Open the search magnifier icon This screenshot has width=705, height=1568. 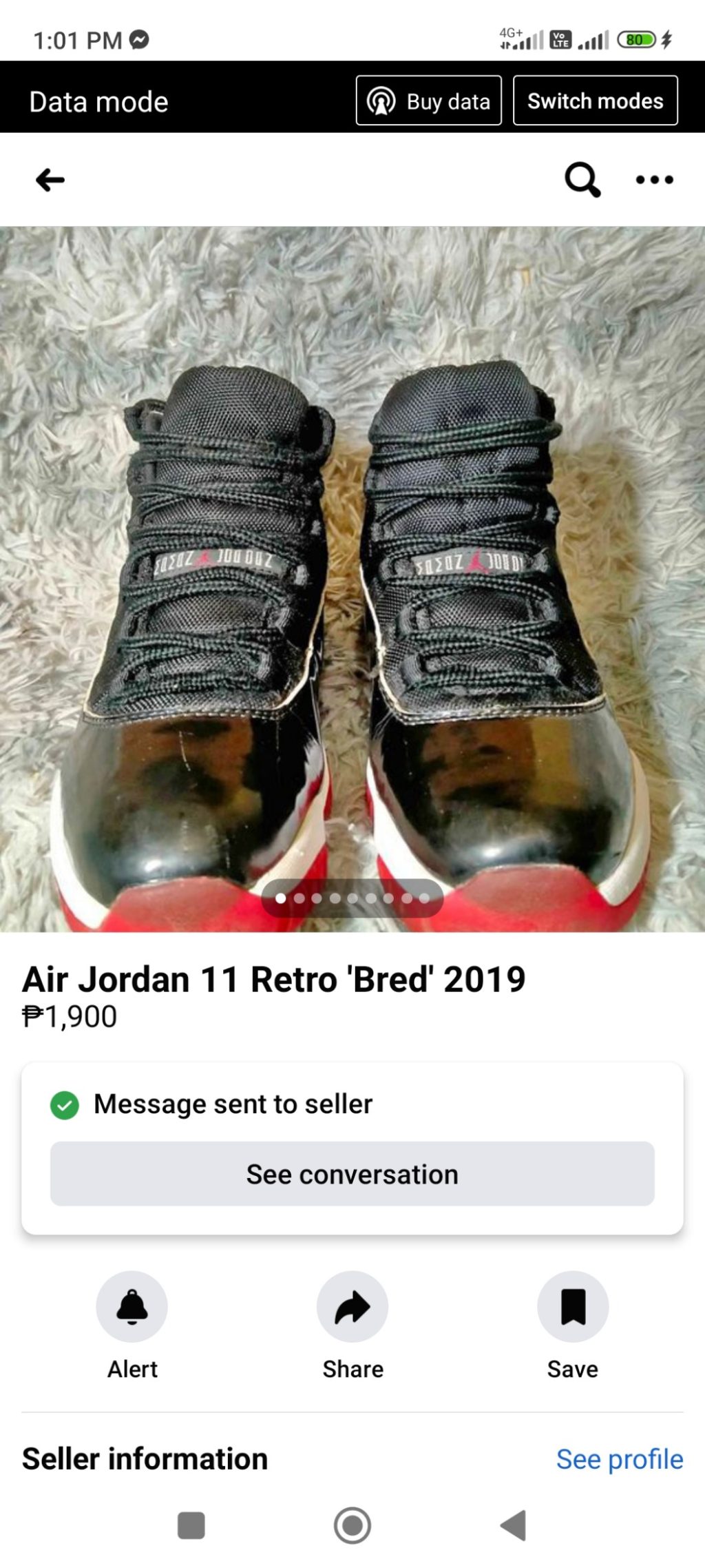click(x=582, y=180)
